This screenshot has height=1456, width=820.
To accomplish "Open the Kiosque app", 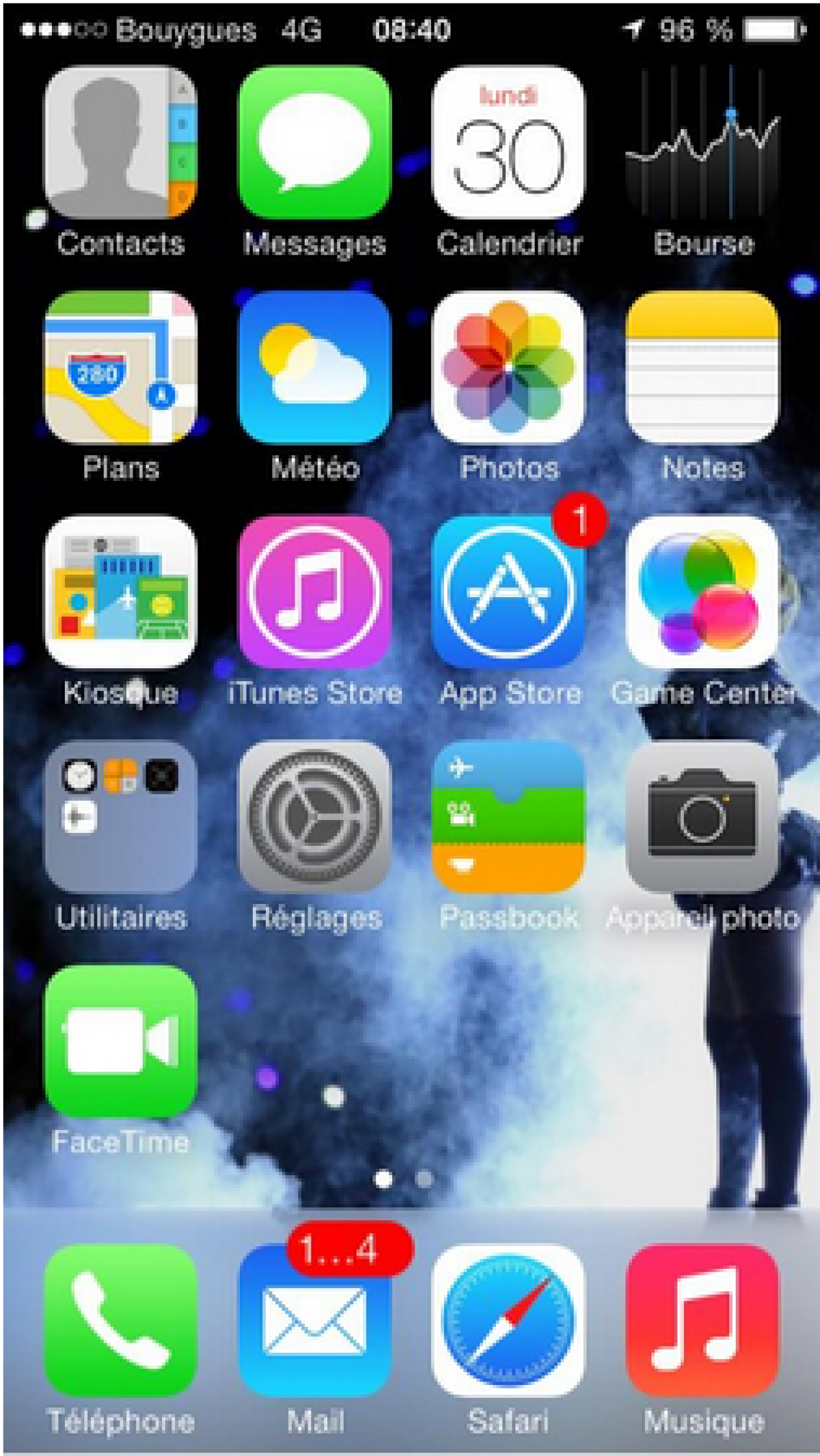I will [120, 592].
